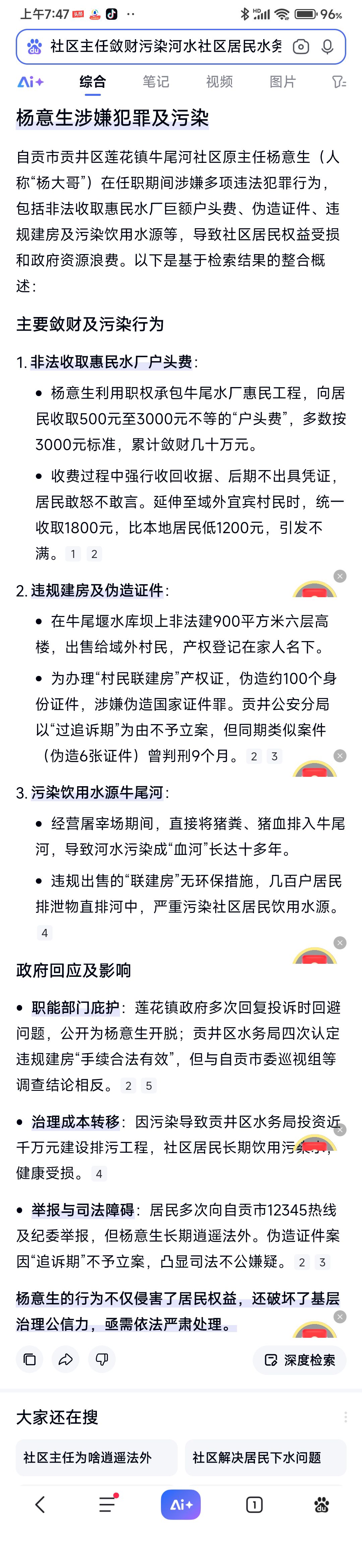Image resolution: width=362 pixels, height=1568 pixels.
Task: Launch the Ai+ assistant from bottom bar
Action: pos(181,1505)
